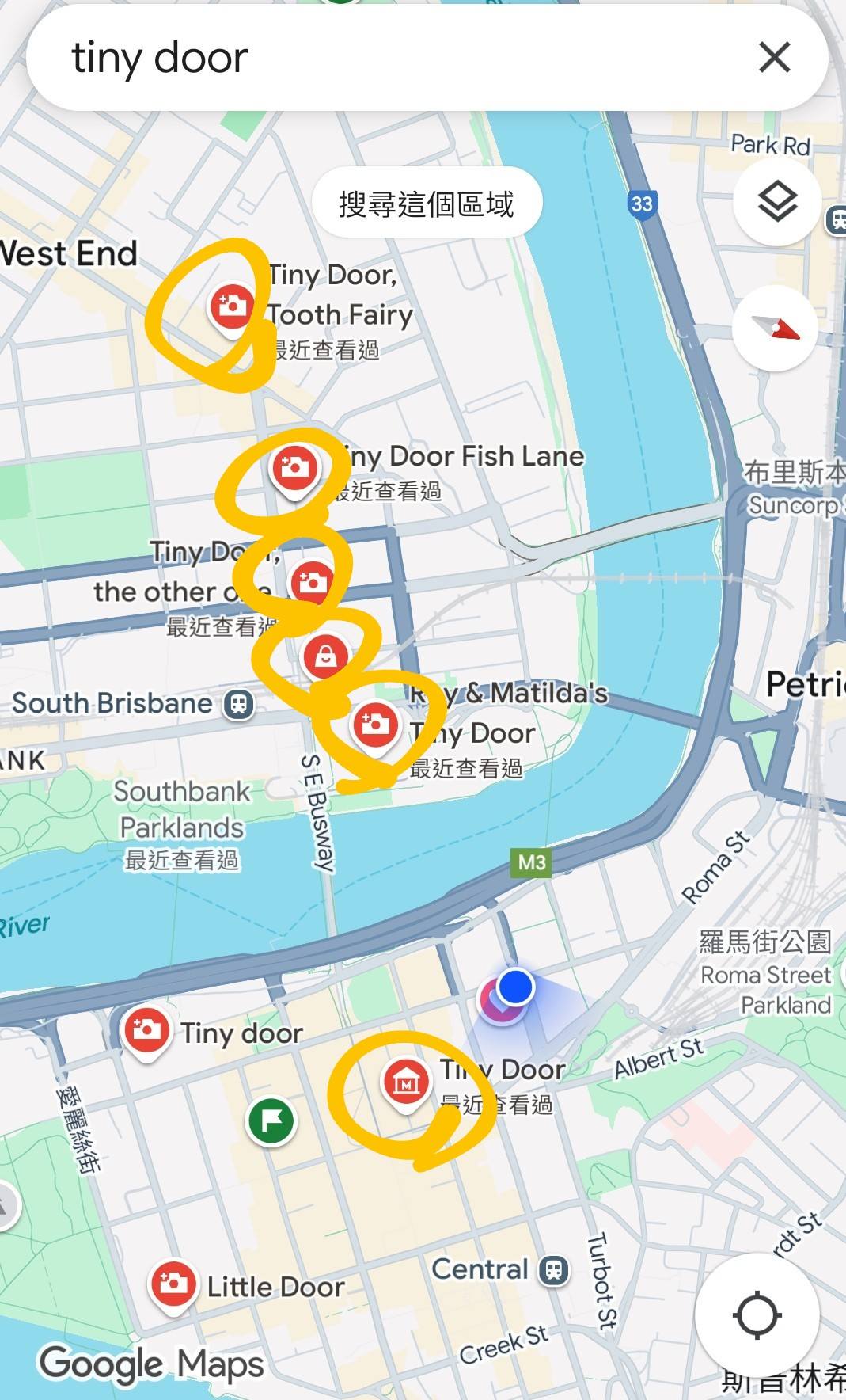Tap the red shopping bag pin

click(x=325, y=656)
